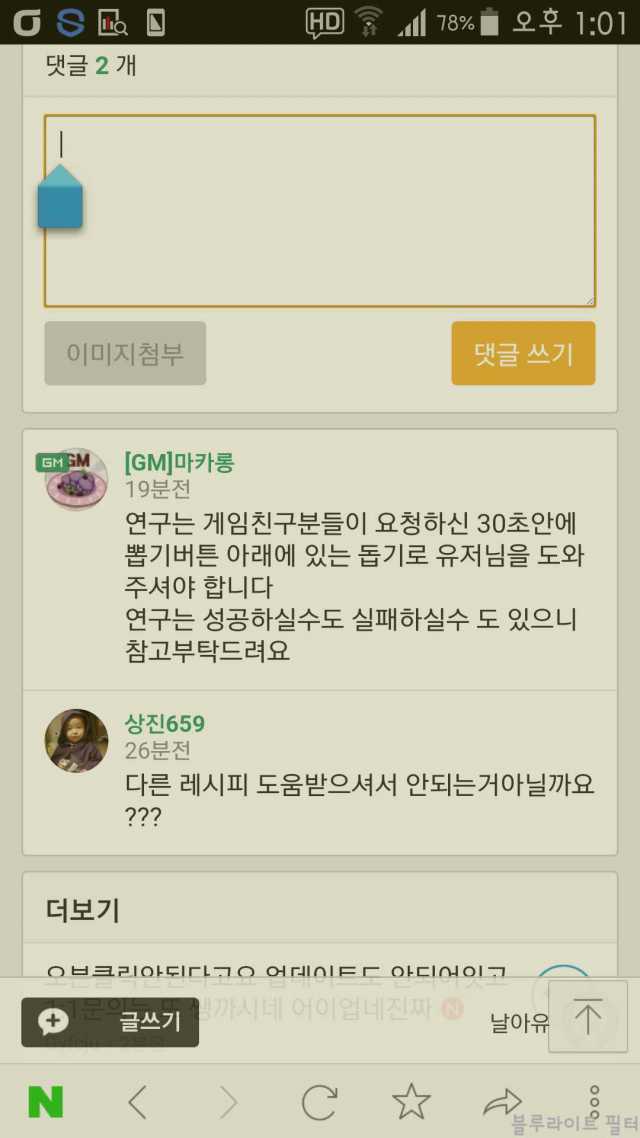Viewport: 640px width, 1138px height.
Task: Tap the 이미지첨부 button
Action: (125, 353)
